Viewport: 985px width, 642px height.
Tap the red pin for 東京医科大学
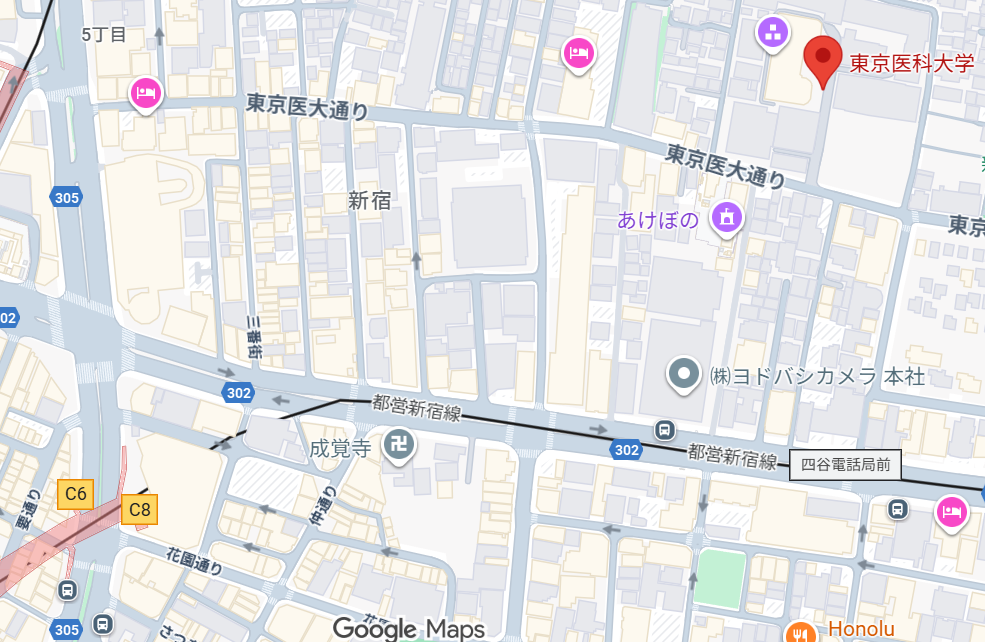pyautogui.click(x=822, y=58)
